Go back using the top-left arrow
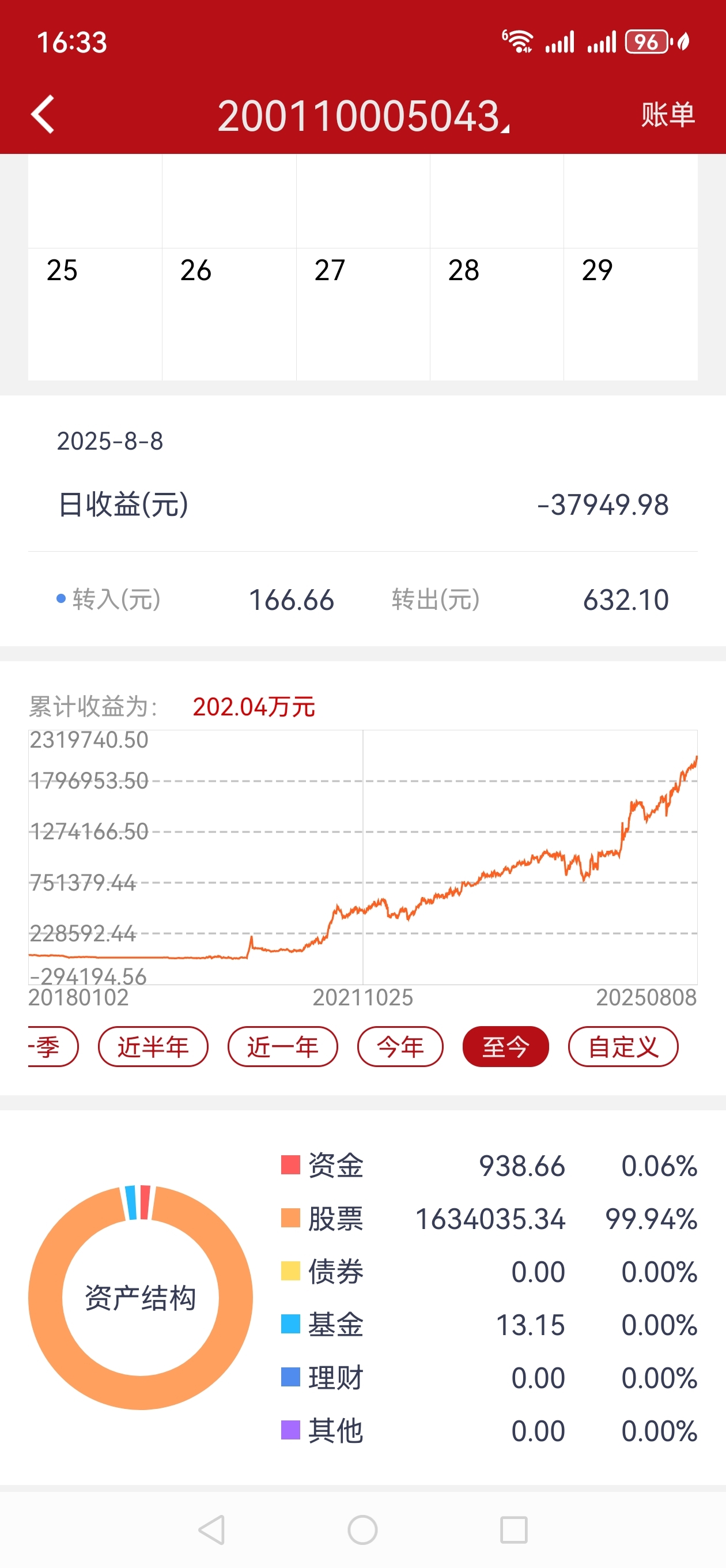The width and height of the screenshot is (726, 1568). tap(43, 114)
